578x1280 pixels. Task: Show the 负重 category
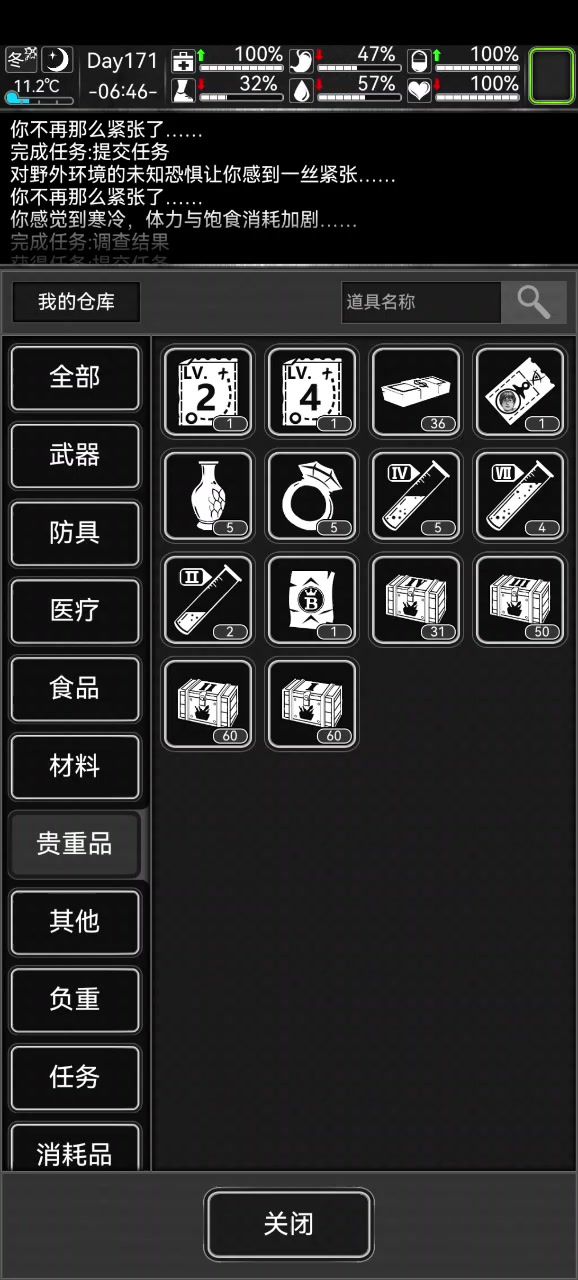coord(75,1000)
